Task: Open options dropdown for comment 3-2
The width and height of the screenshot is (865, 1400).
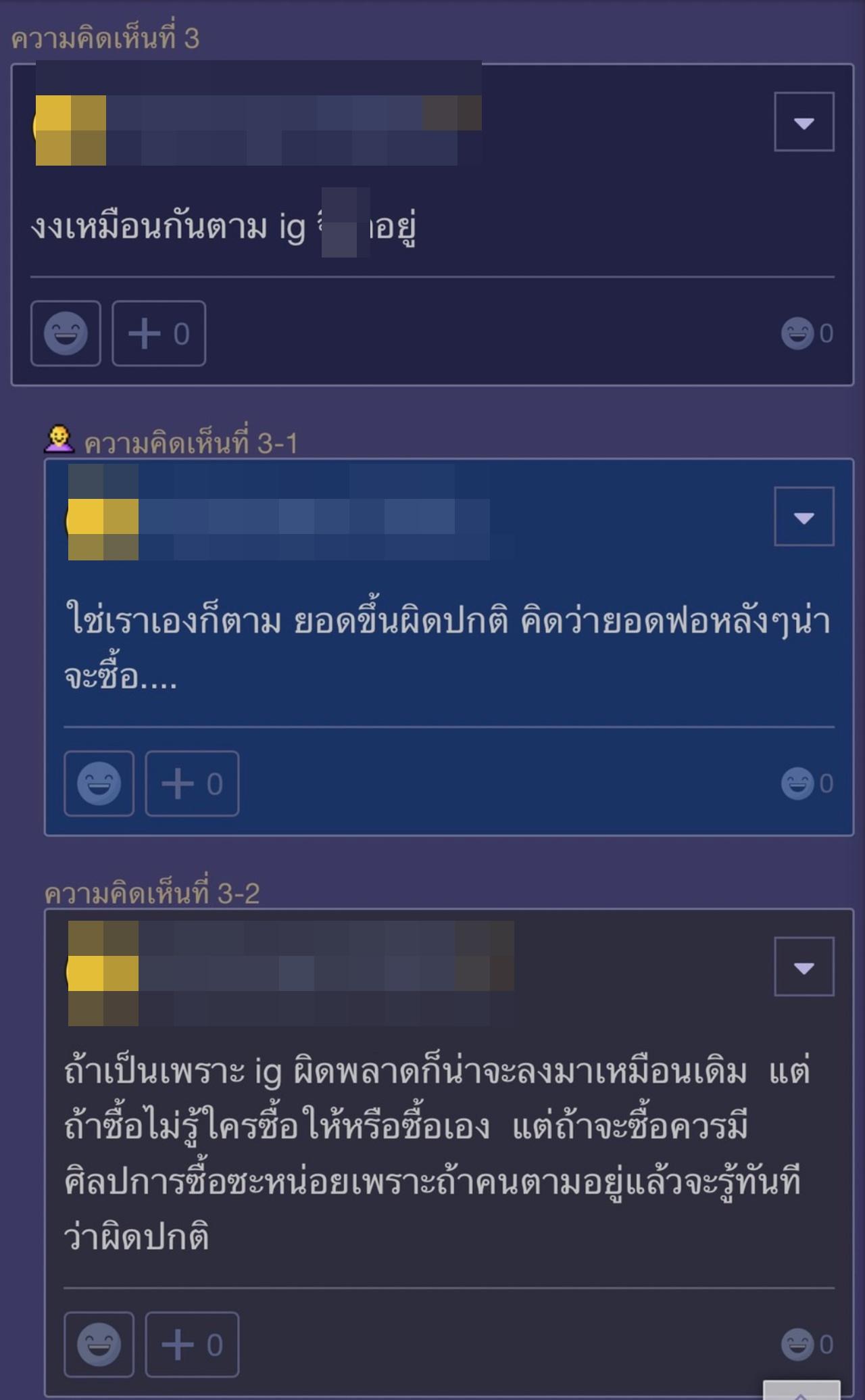Action: coord(804,967)
